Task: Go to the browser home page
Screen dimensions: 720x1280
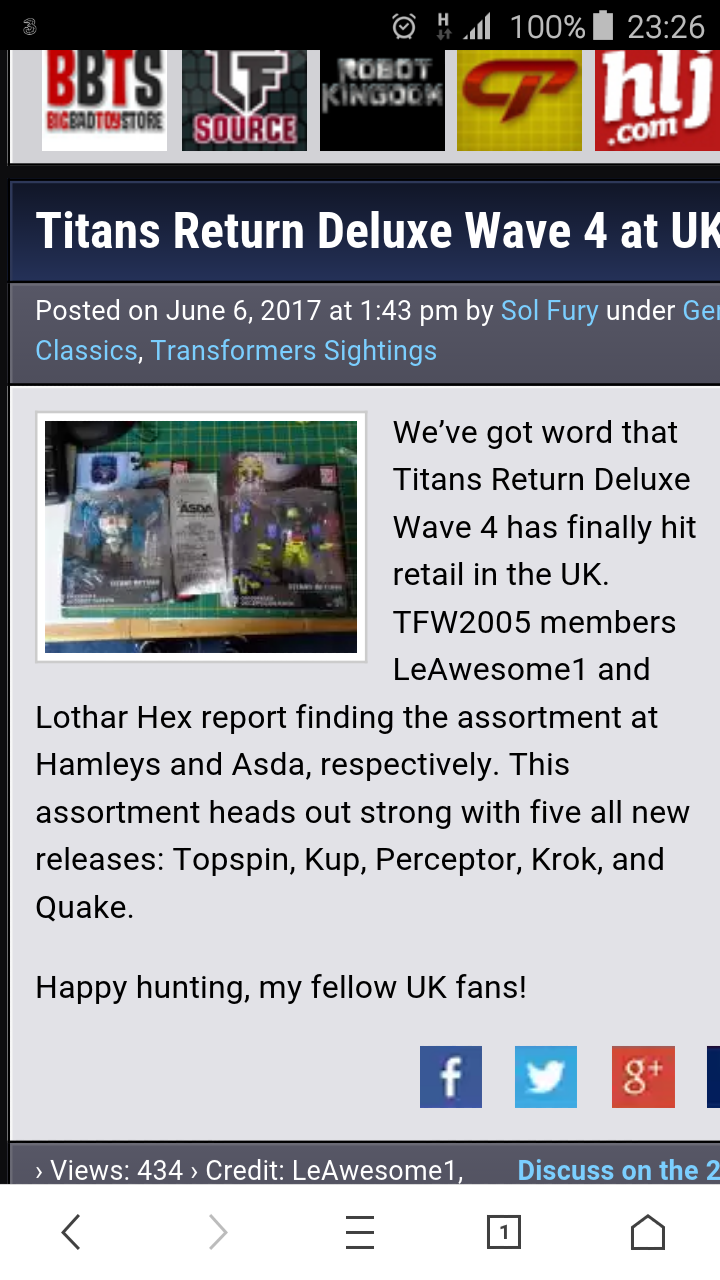Action: [x=648, y=1233]
